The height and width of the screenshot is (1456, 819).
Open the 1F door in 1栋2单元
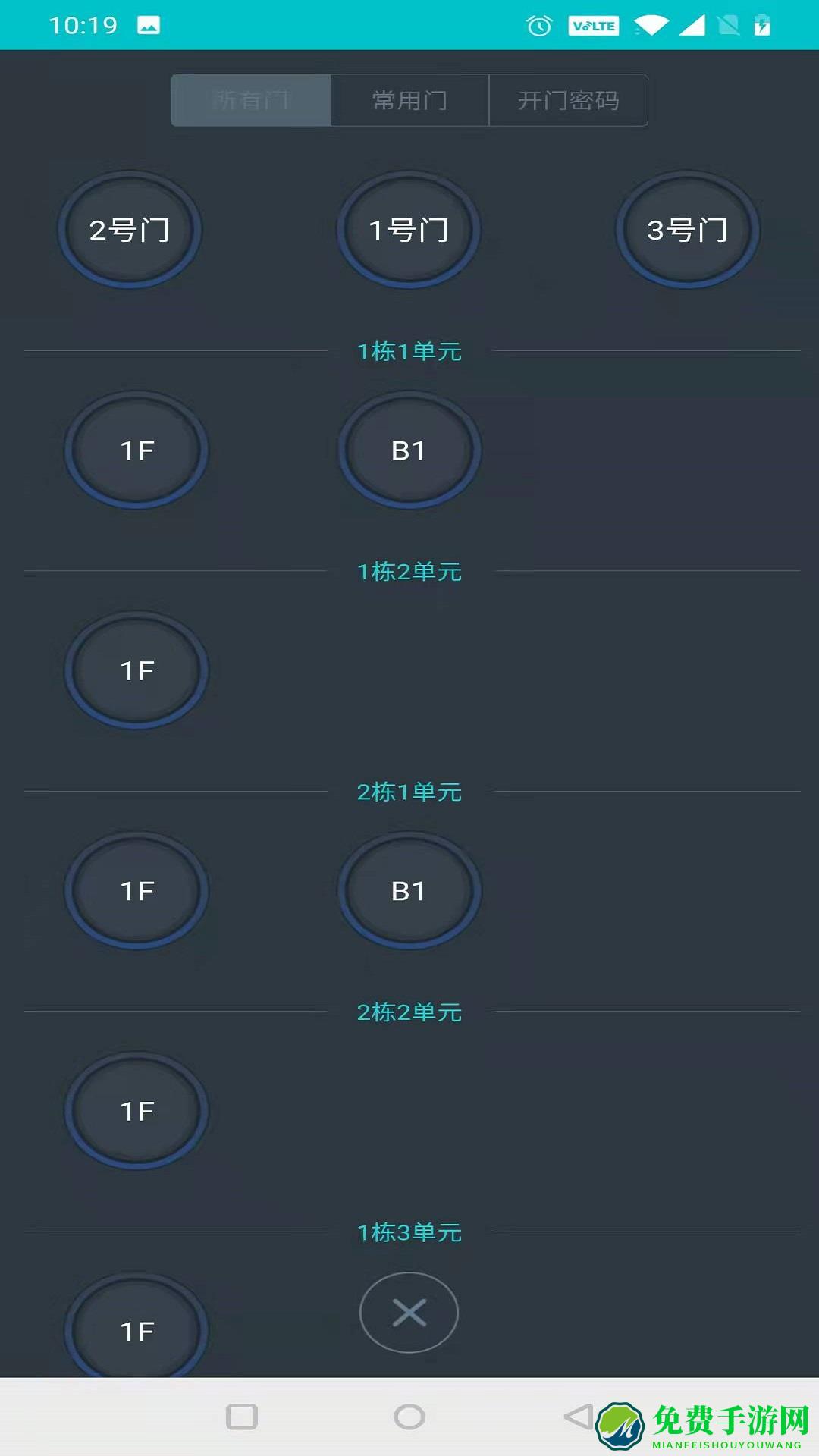click(136, 670)
